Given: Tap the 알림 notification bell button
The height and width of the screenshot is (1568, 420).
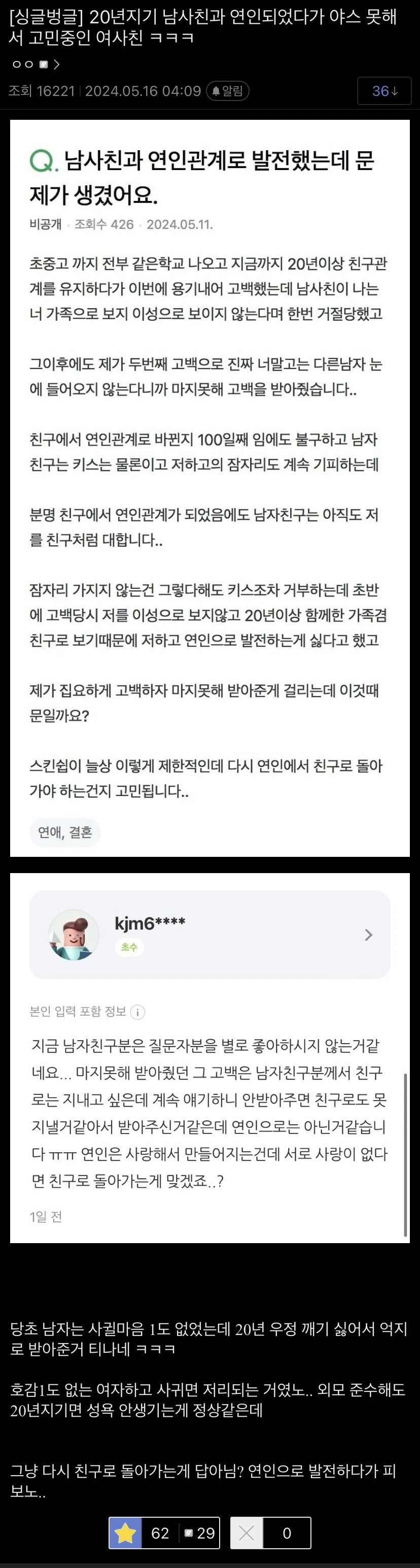Looking at the screenshot, I should [x=228, y=91].
